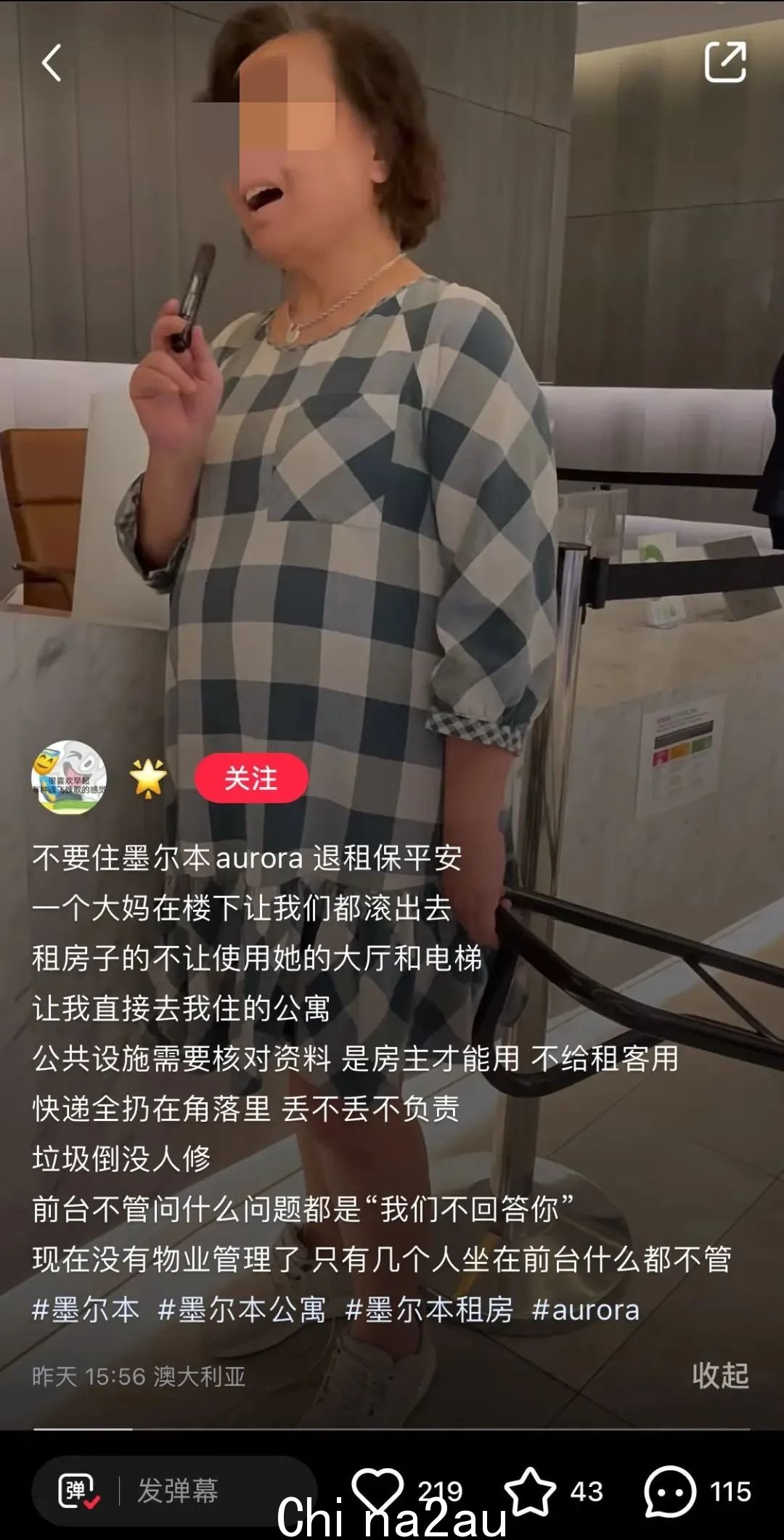The height and width of the screenshot is (1540, 784).
Task: Toggle the 弹 danmaku display icon
Action: click(78, 1491)
